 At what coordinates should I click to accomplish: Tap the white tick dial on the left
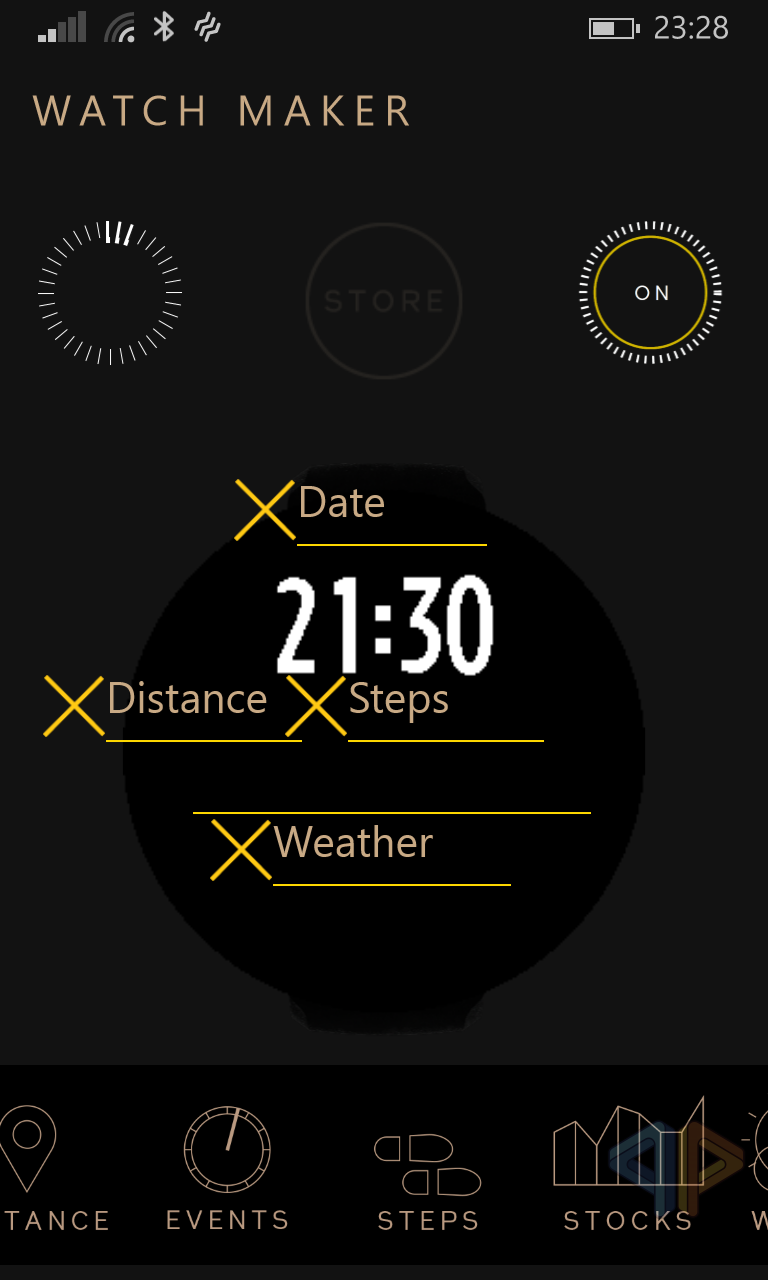point(110,293)
